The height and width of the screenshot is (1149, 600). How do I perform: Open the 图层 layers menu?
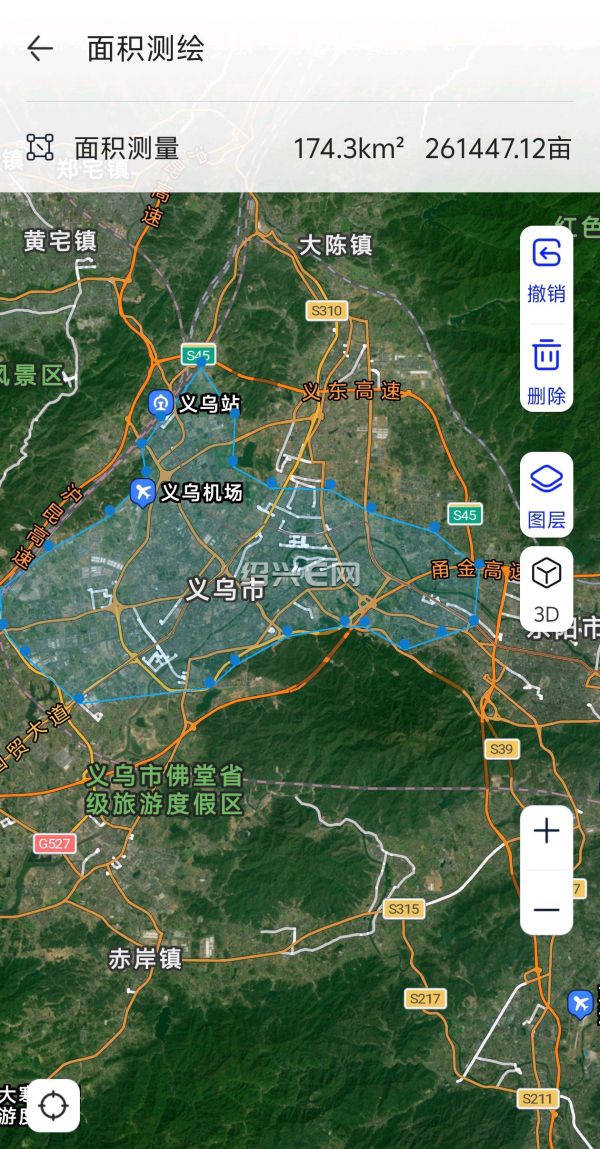(547, 495)
